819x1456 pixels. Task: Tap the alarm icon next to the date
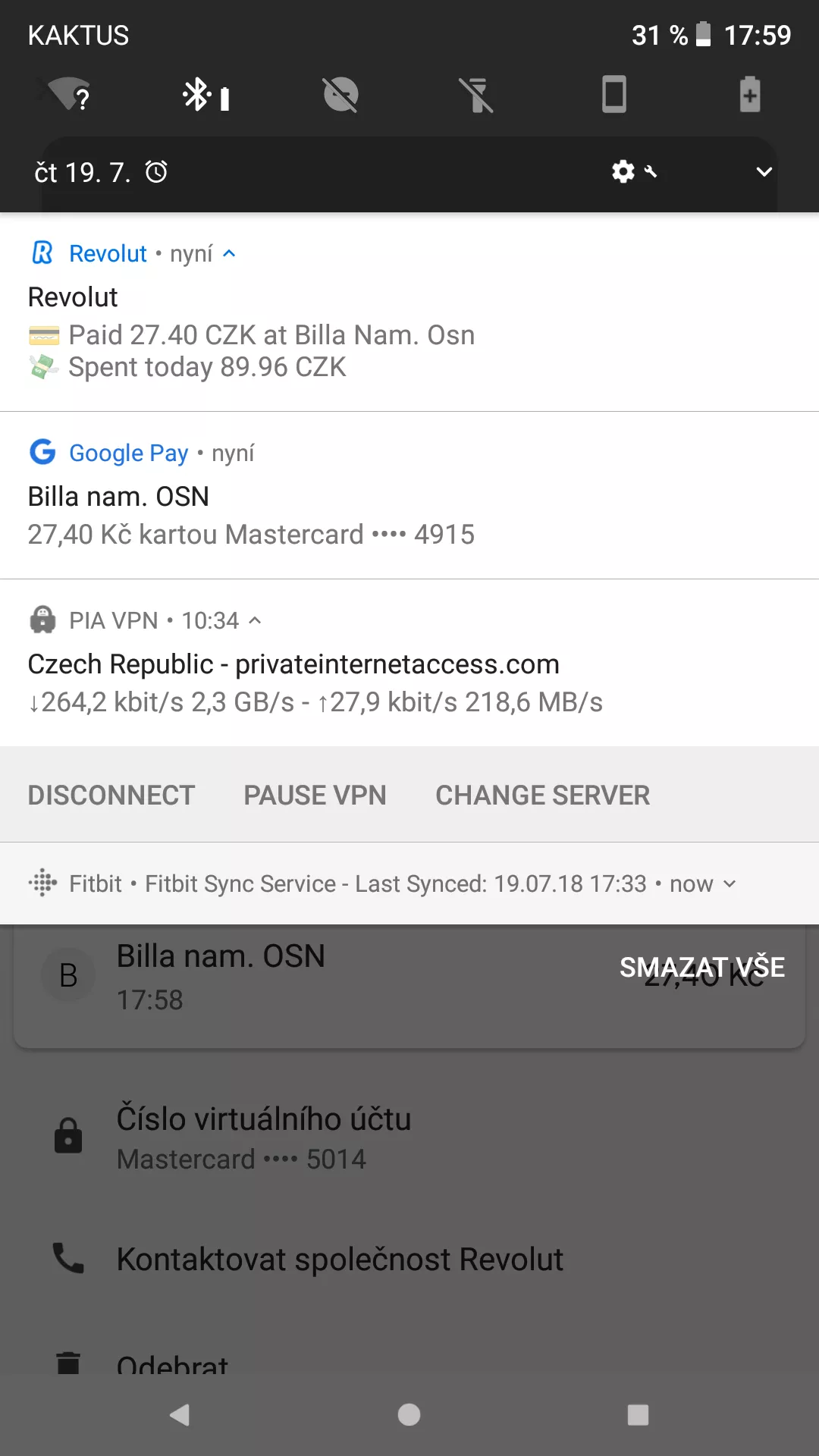pyautogui.click(x=157, y=172)
